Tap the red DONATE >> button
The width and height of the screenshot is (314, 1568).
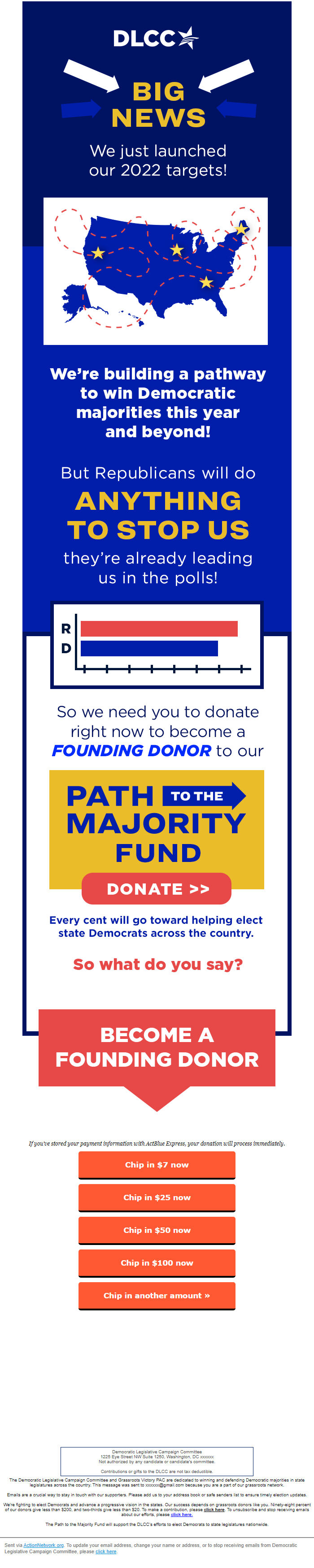click(157, 889)
